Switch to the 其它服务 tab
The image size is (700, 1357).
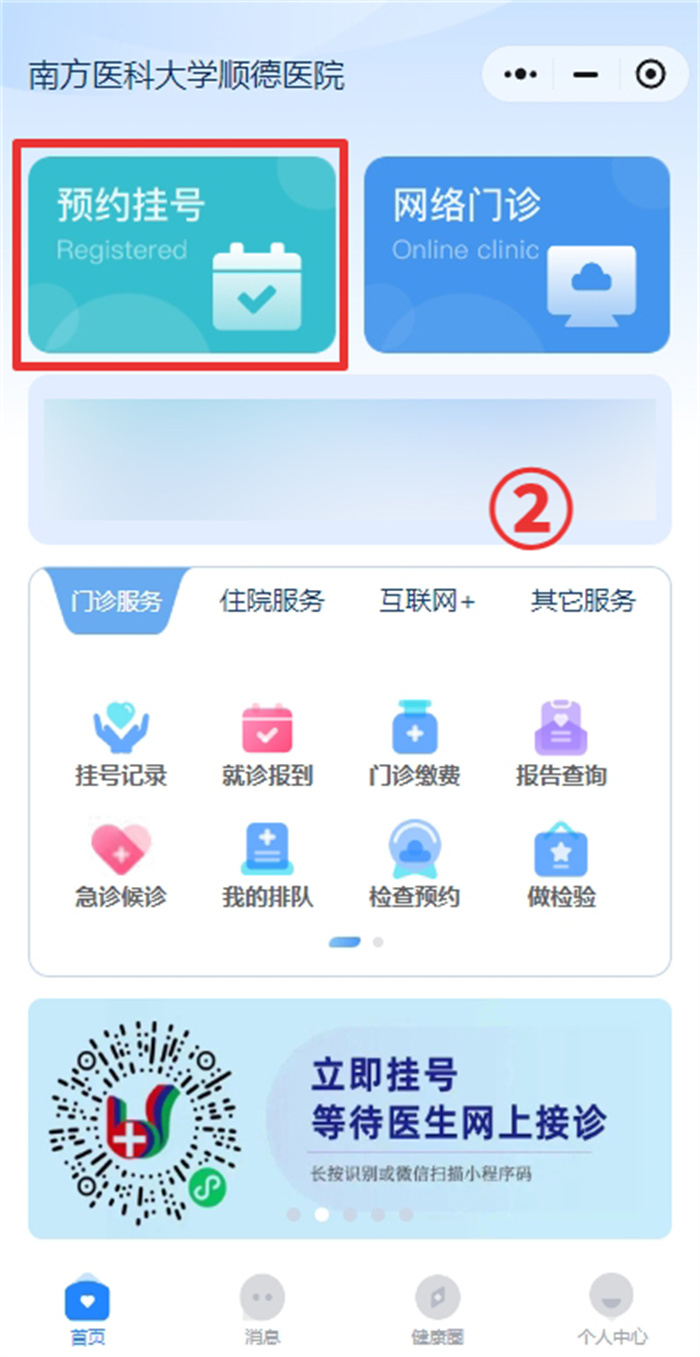tap(583, 601)
